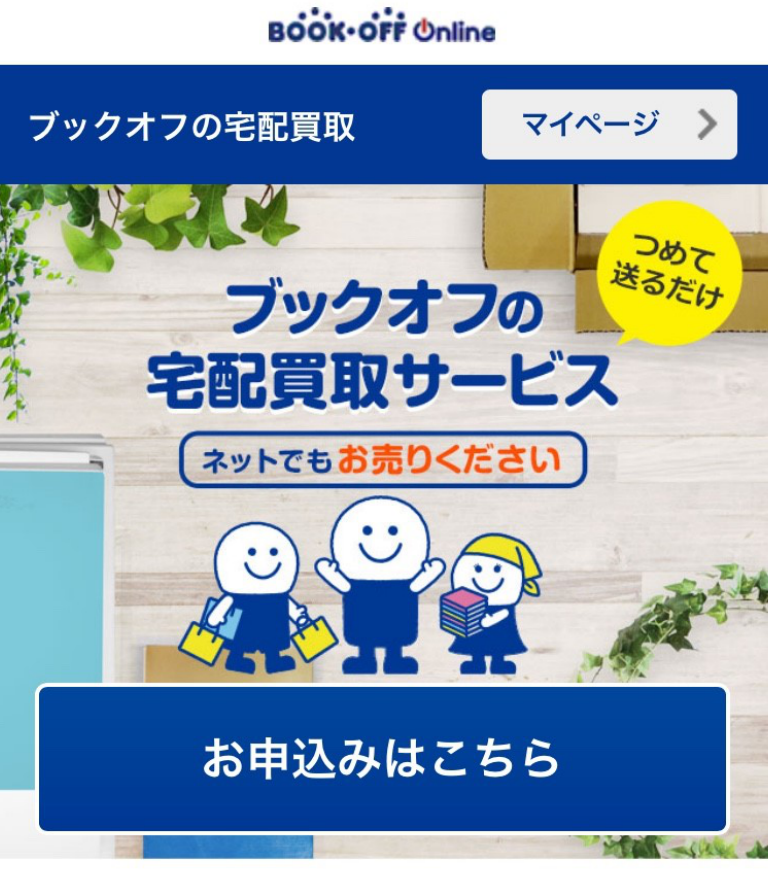Open マイページ button

[x=609, y=125]
